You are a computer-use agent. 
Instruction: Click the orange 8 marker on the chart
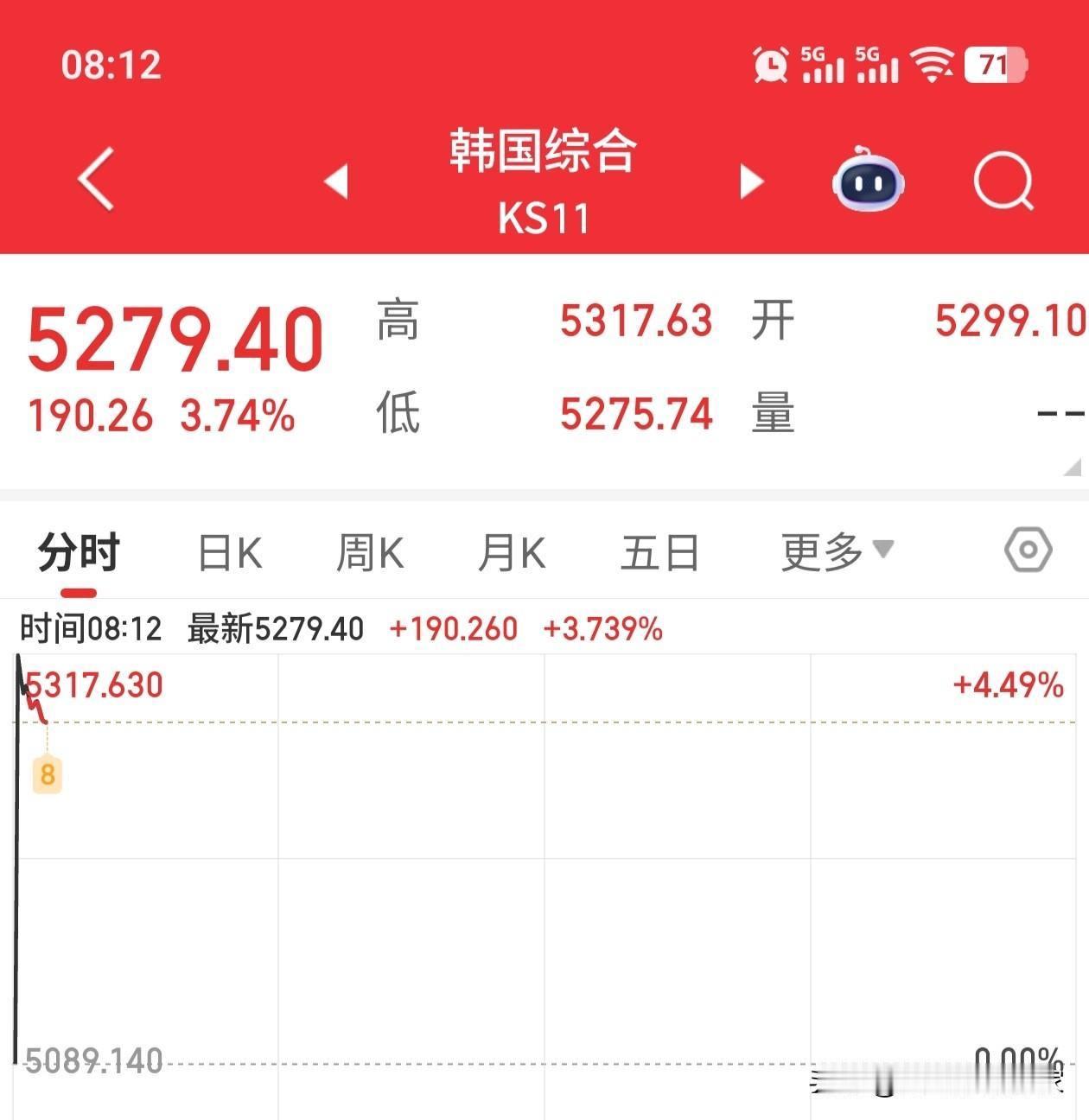click(x=48, y=773)
